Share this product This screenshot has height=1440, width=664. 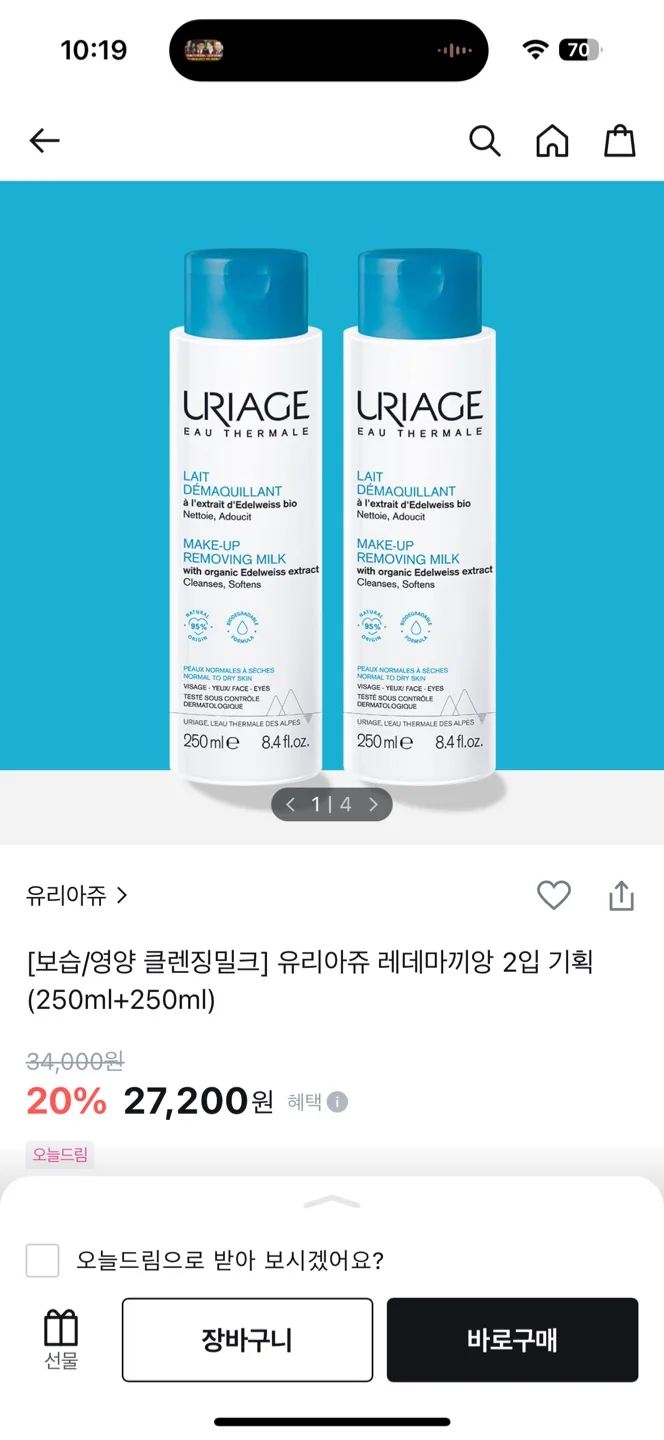coord(621,895)
